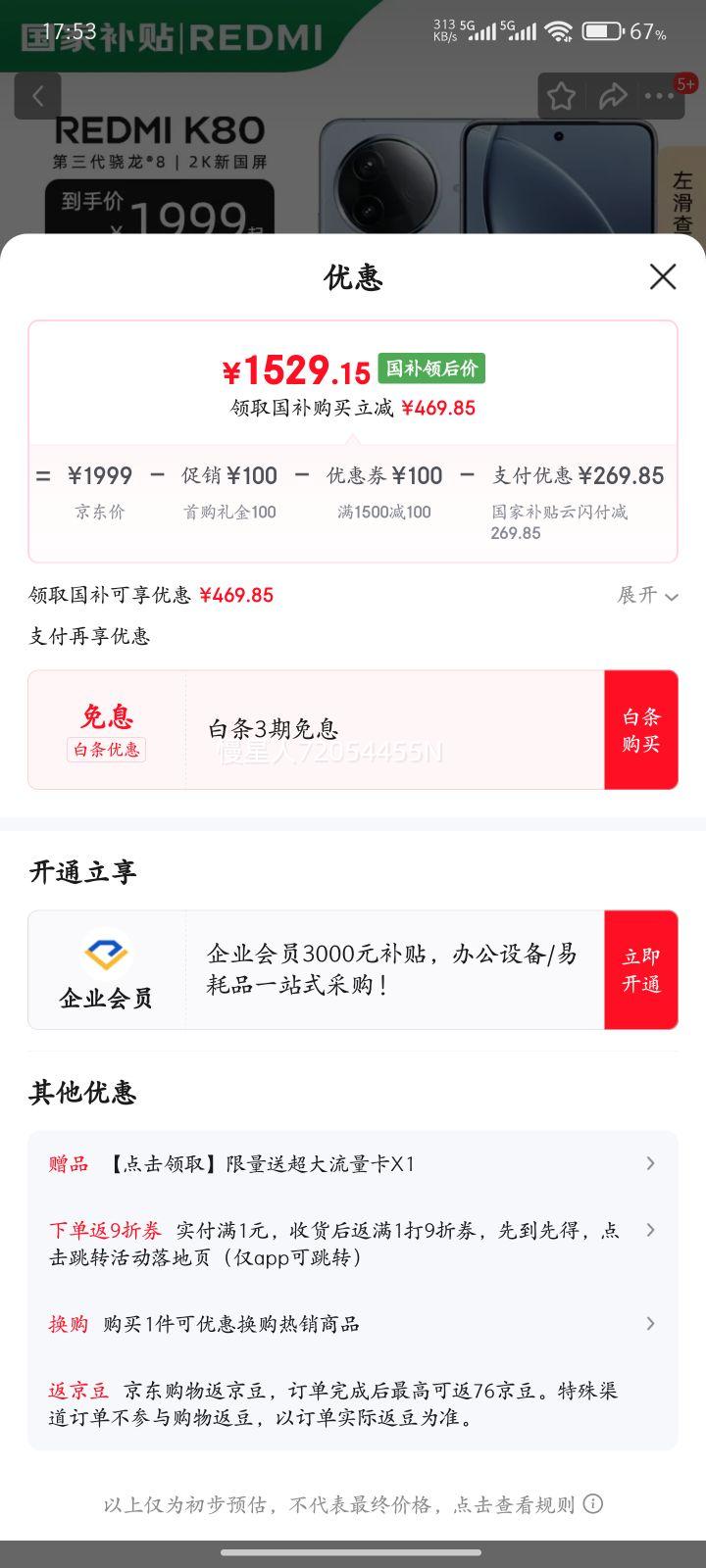This screenshot has height=1568, width=706.
Task: Open the 换购 trade-in row chevron
Action: [x=650, y=1323]
